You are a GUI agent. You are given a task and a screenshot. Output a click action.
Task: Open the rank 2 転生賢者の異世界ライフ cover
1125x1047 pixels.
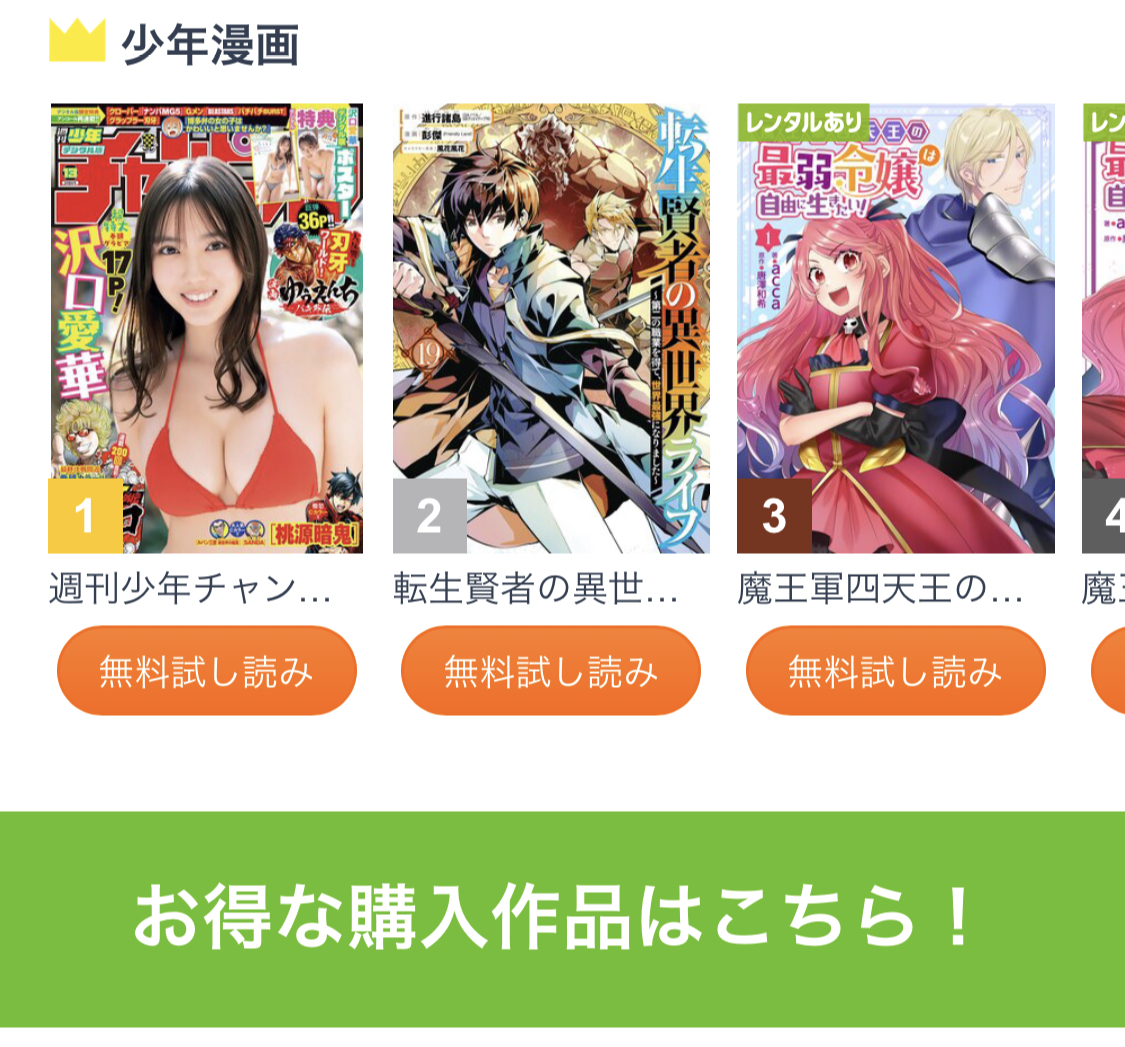click(550, 328)
